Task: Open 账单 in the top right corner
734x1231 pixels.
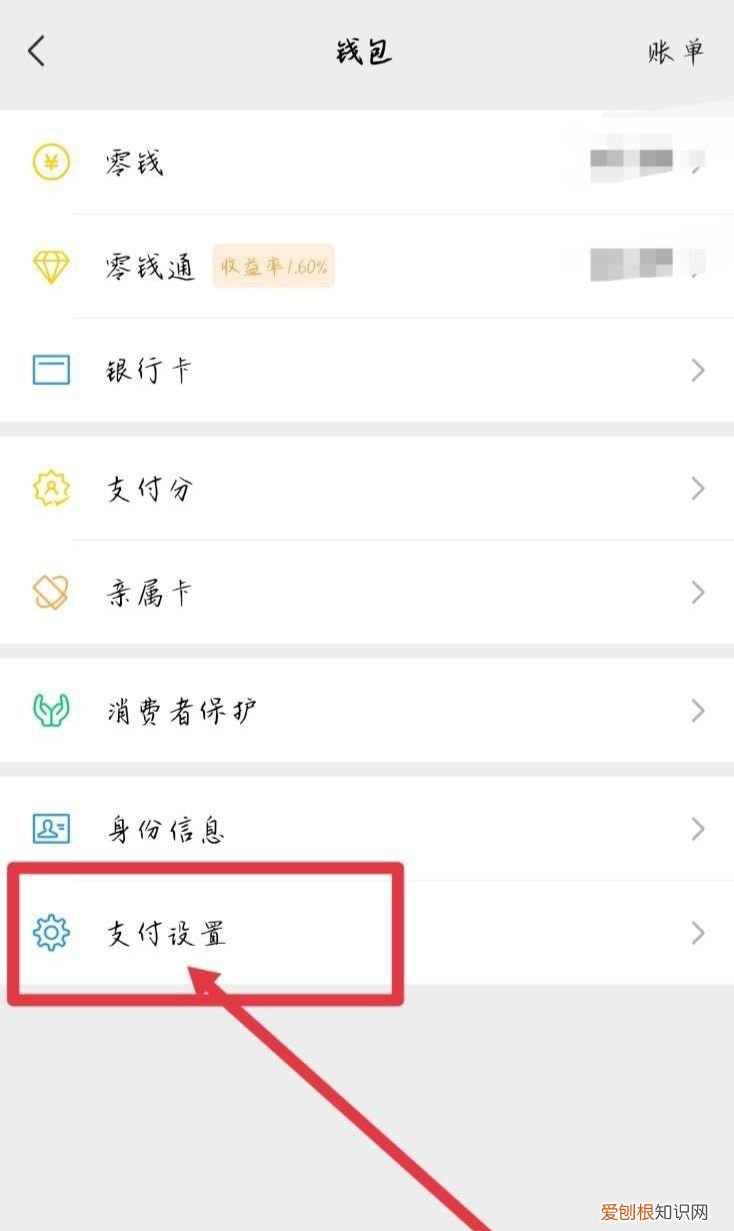Action: point(676,51)
